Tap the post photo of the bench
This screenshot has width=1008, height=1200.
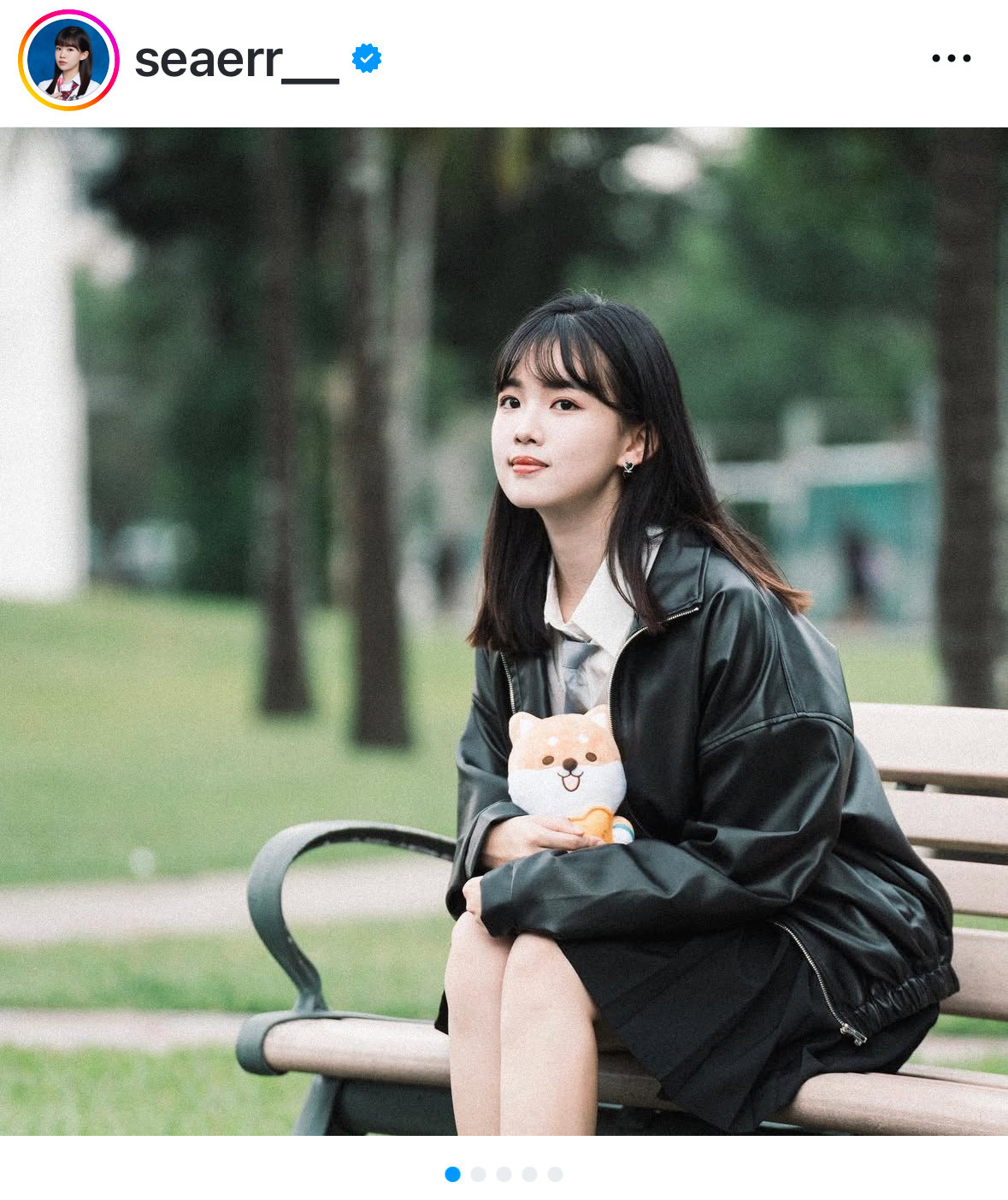tap(504, 631)
